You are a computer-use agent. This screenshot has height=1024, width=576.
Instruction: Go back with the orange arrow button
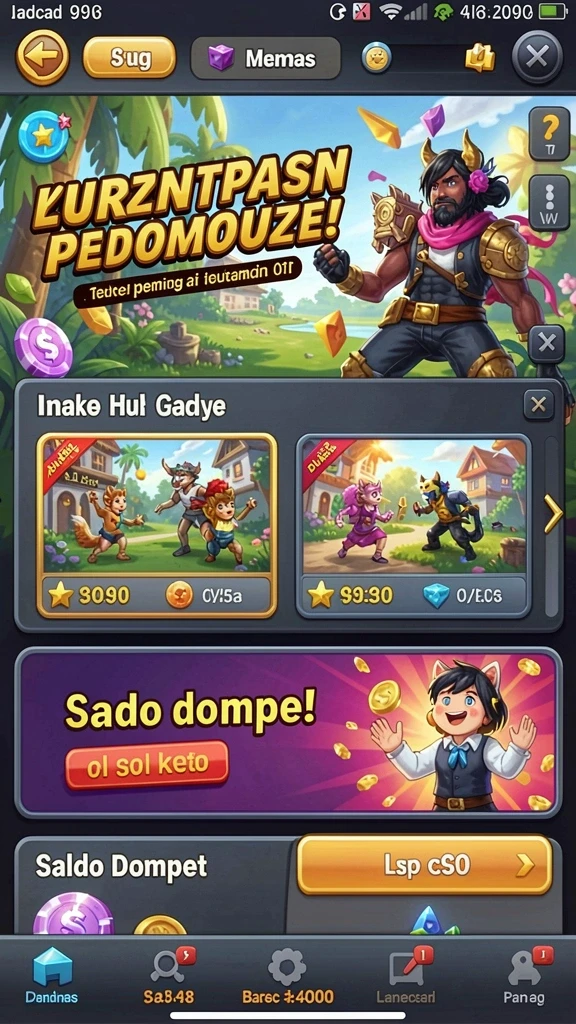(42, 57)
